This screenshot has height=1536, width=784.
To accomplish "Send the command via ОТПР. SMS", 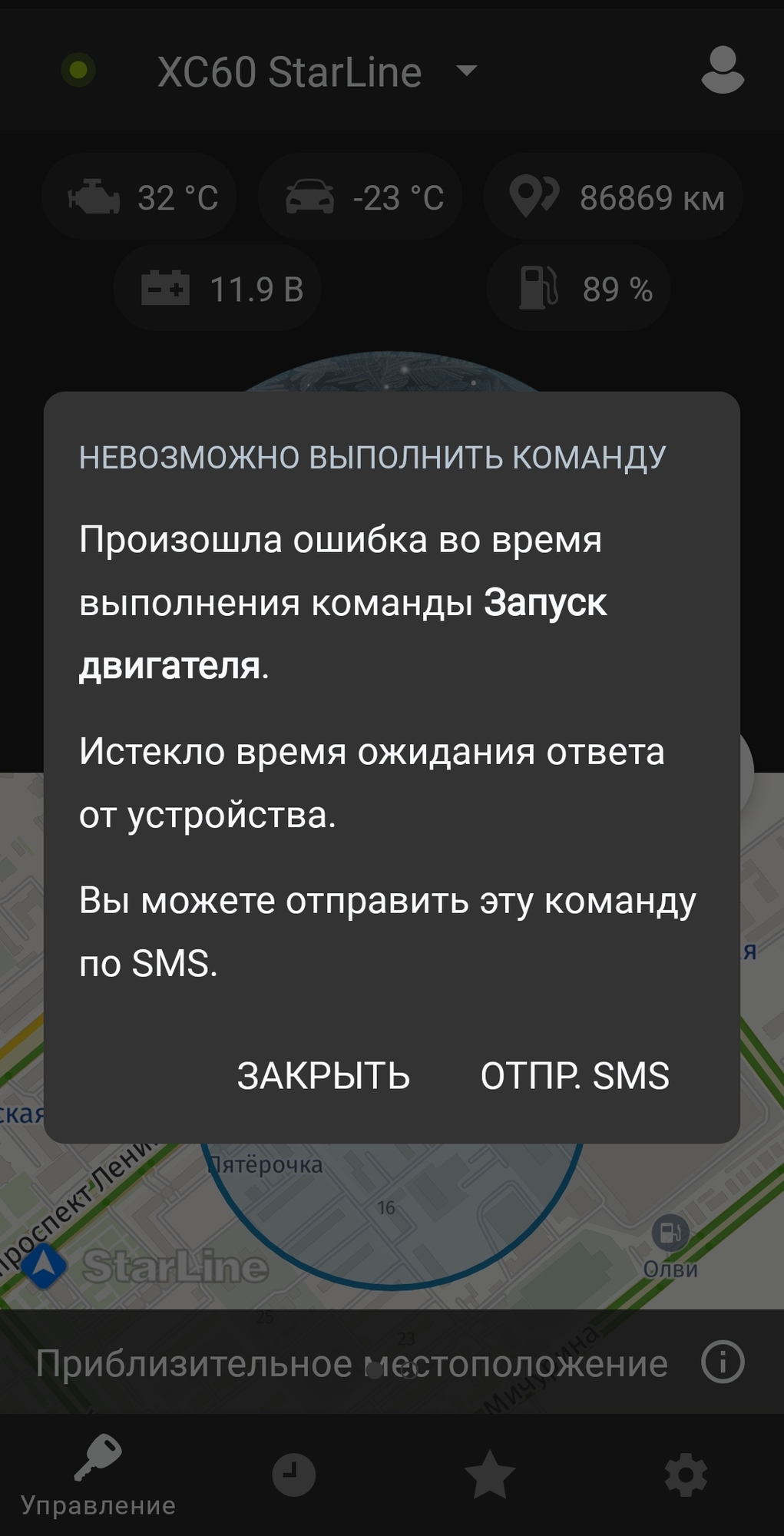I will pos(574,1075).
